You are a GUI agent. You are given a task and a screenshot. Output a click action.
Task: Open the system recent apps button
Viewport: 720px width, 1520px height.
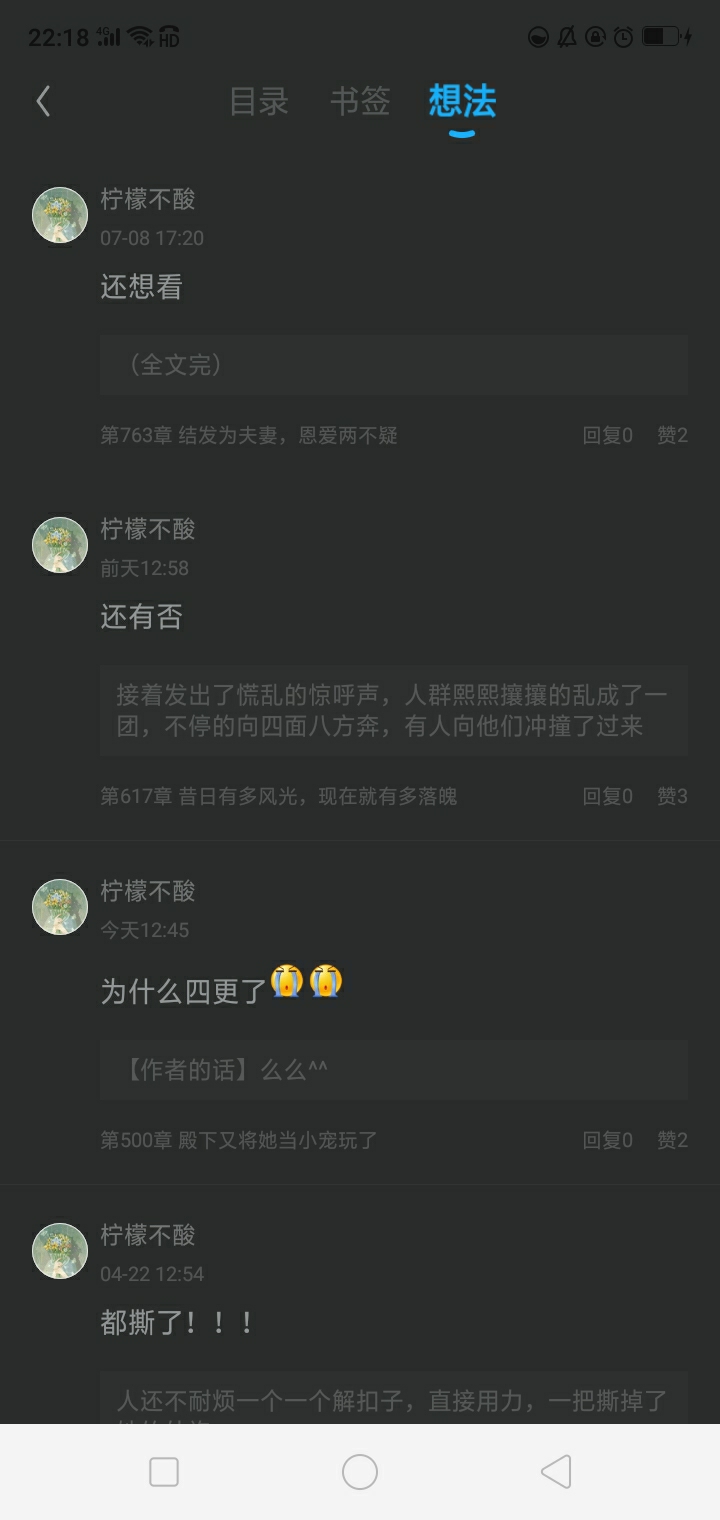[164, 1472]
